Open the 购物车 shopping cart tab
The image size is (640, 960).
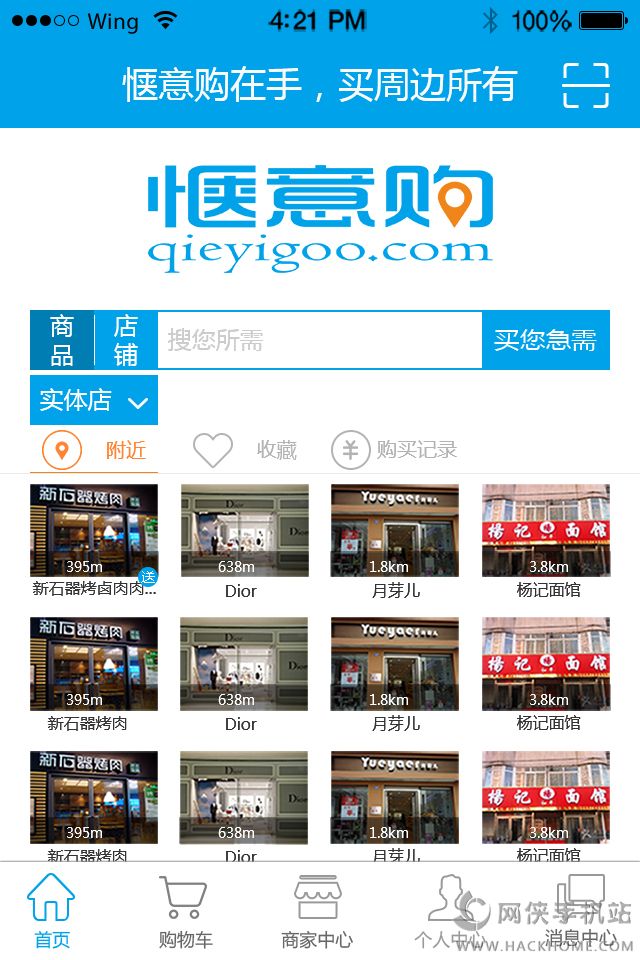[x=185, y=912]
